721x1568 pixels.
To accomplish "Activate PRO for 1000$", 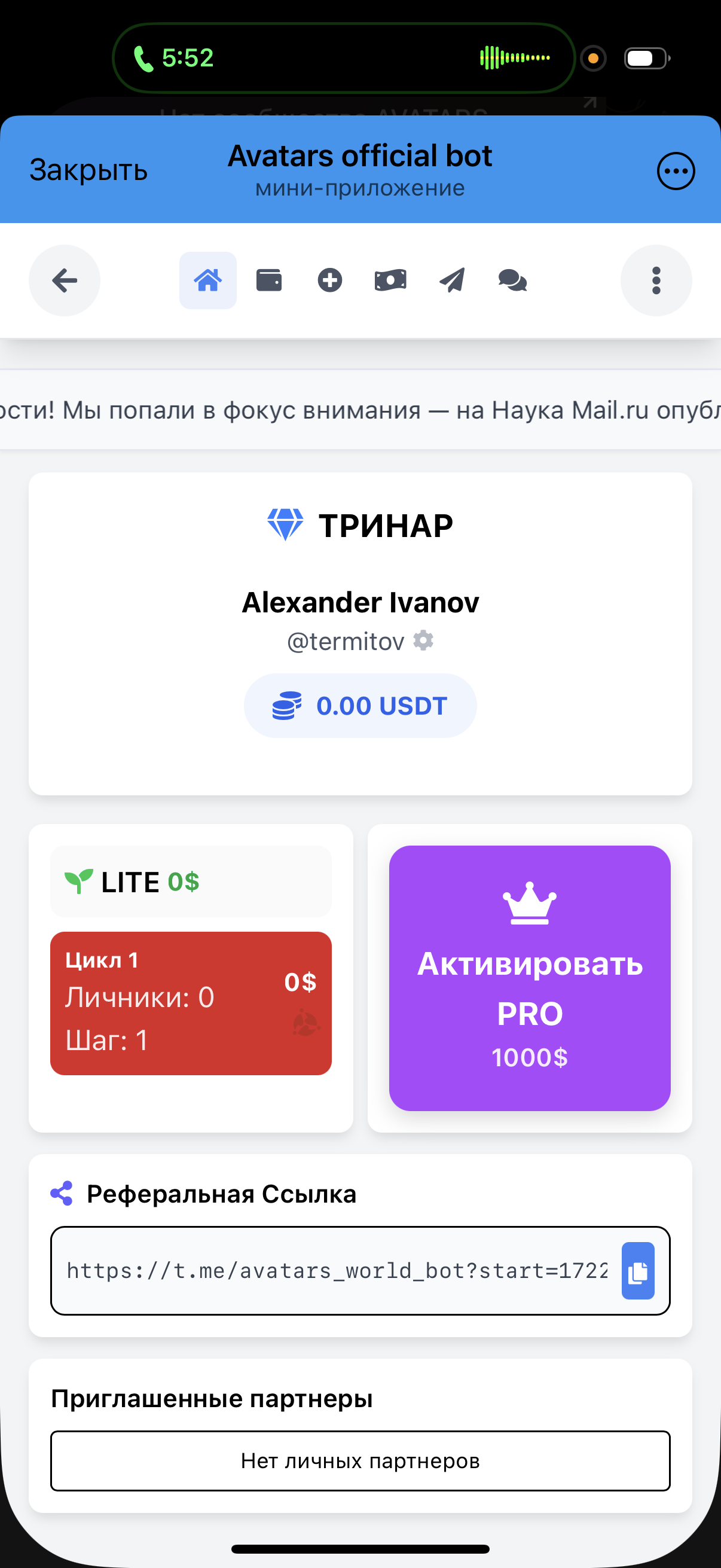I will click(529, 978).
